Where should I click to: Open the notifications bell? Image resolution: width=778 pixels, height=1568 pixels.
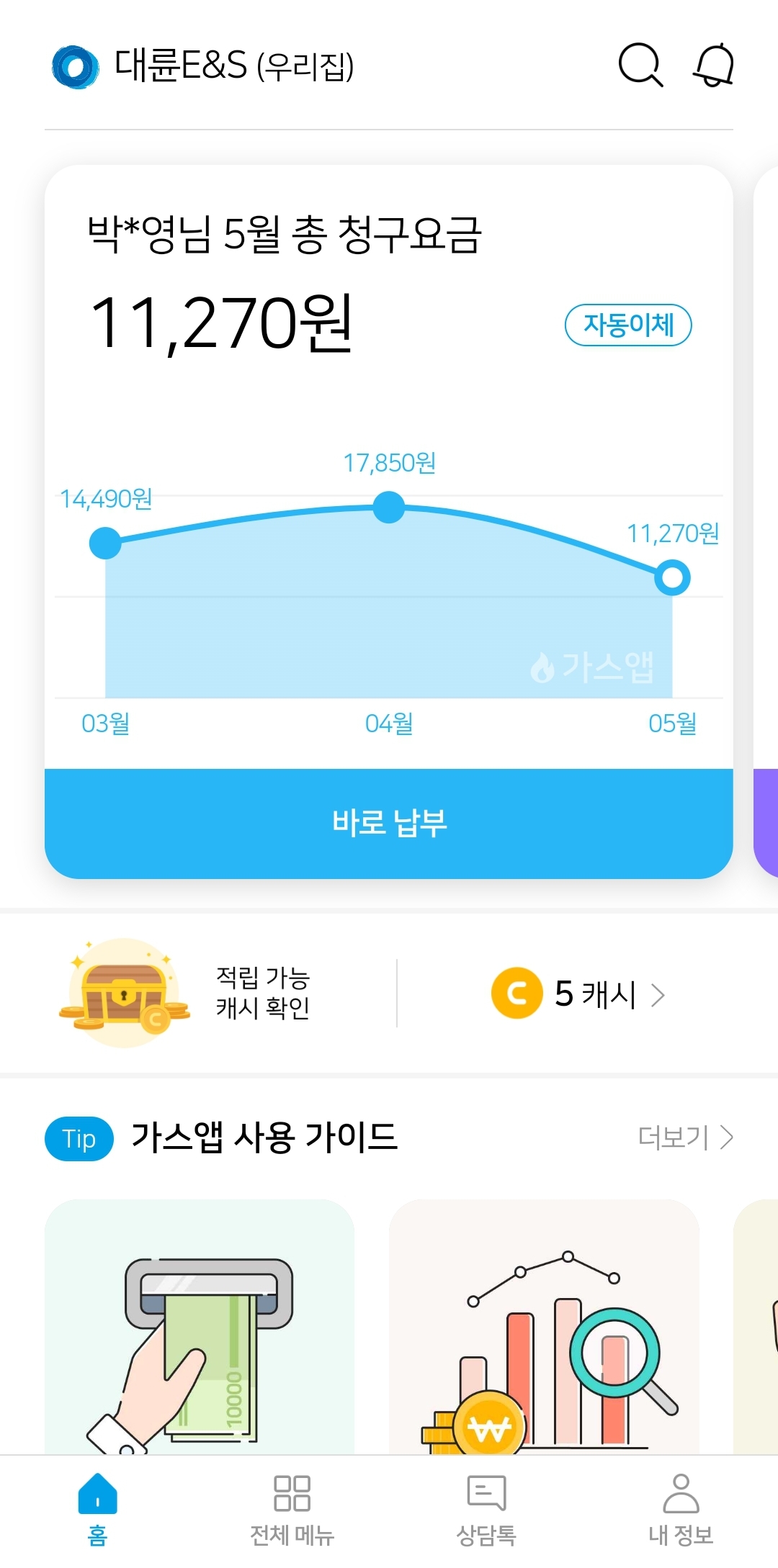[x=713, y=65]
